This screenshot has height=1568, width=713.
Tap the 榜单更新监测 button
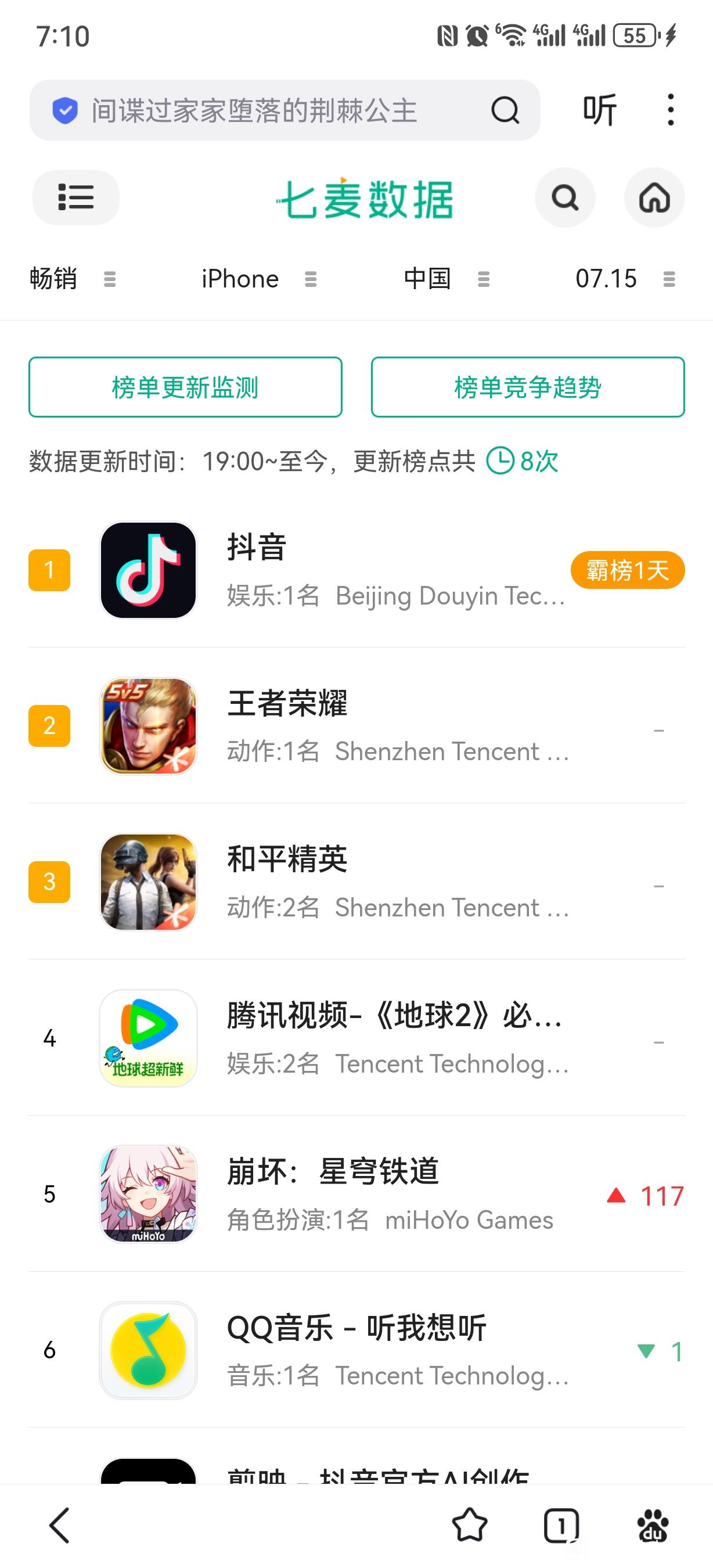[186, 387]
